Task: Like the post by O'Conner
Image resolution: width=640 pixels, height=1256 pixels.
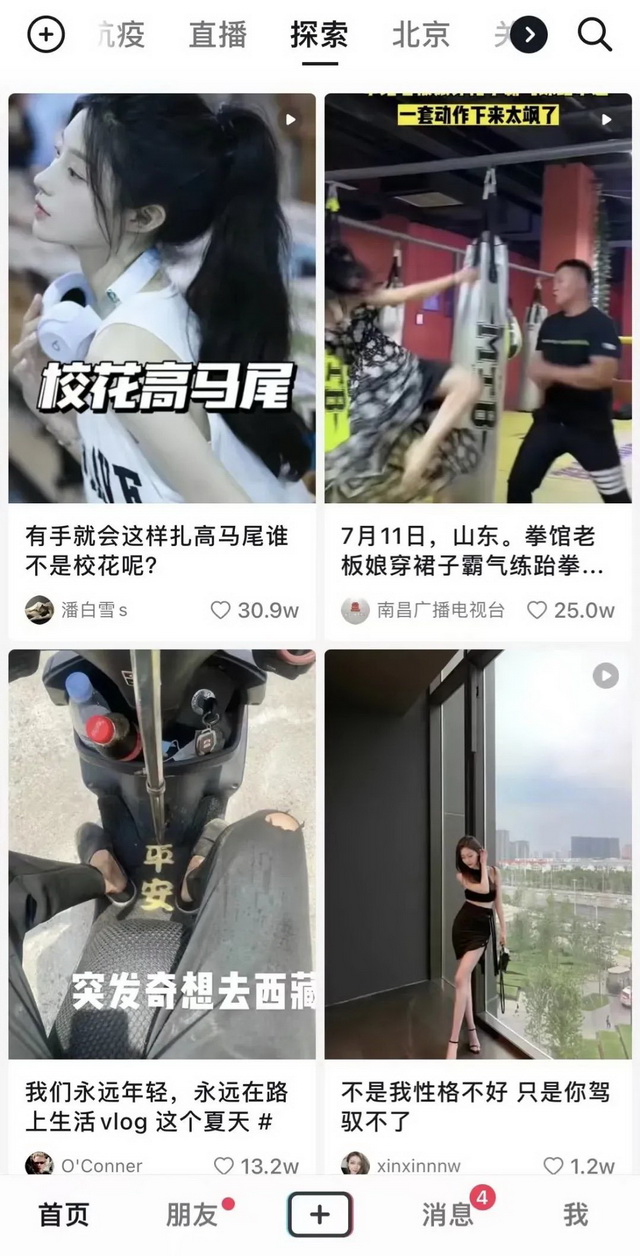Action: click(224, 1166)
